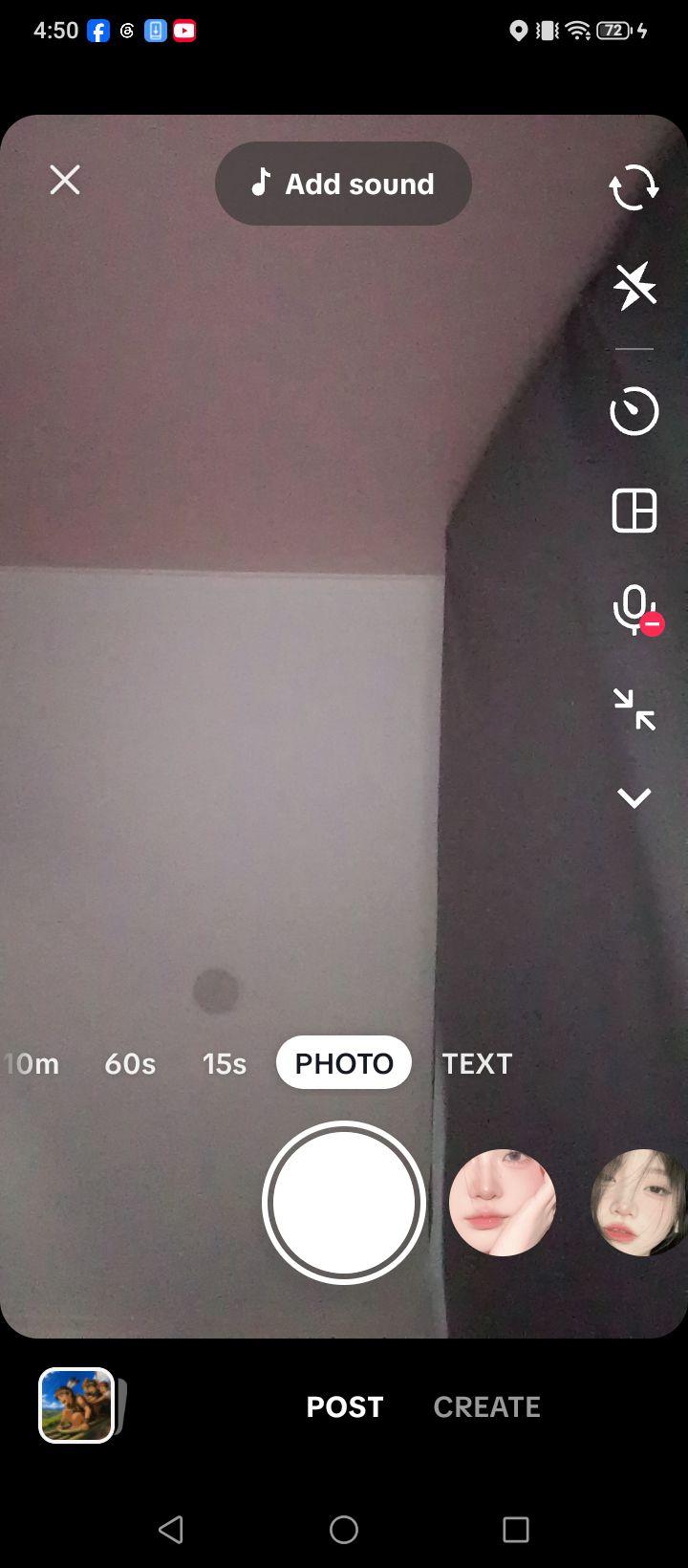Open the gallery thumbnail

(x=76, y=1405)
